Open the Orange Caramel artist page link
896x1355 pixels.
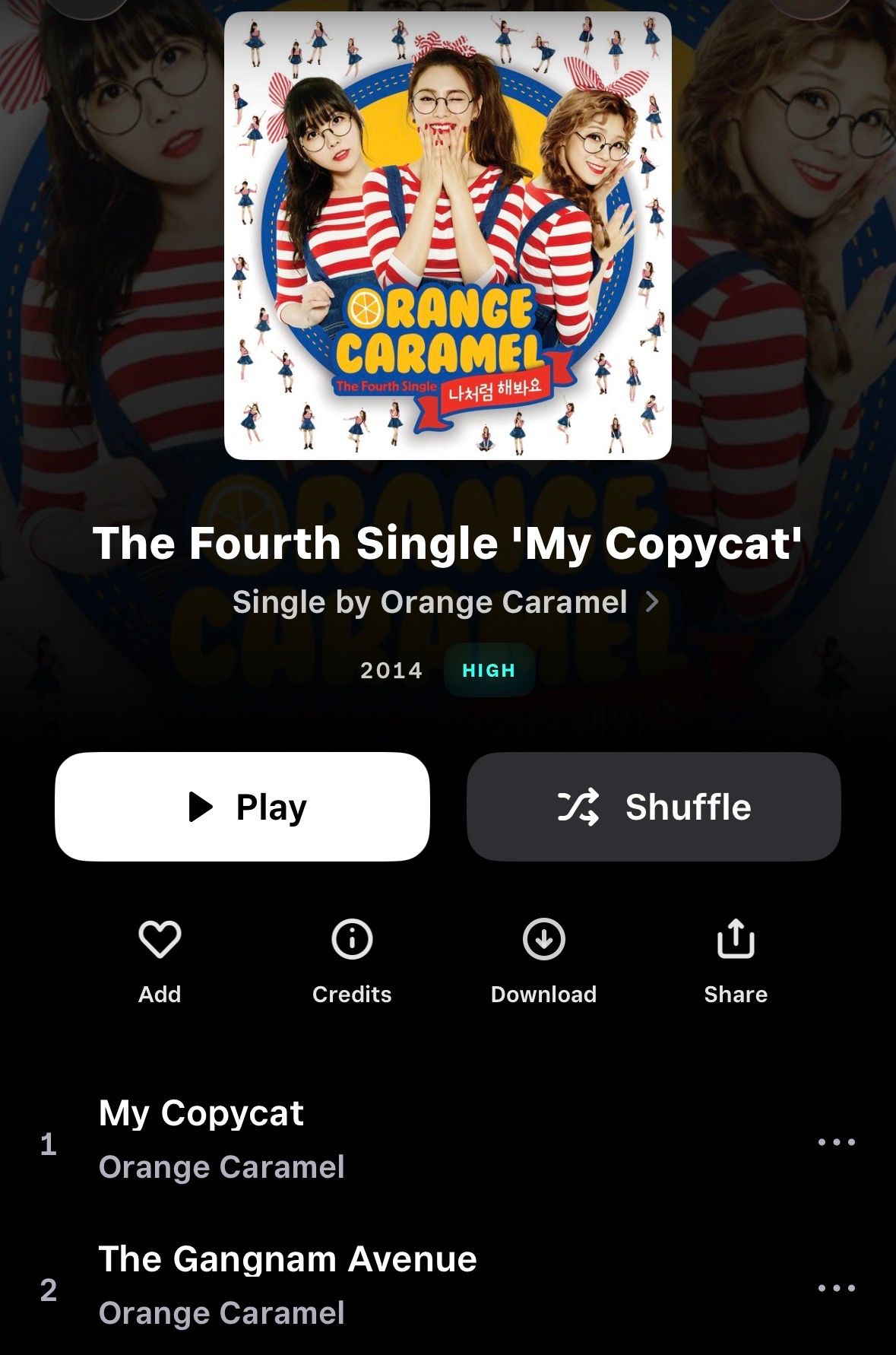click(445, 602)
